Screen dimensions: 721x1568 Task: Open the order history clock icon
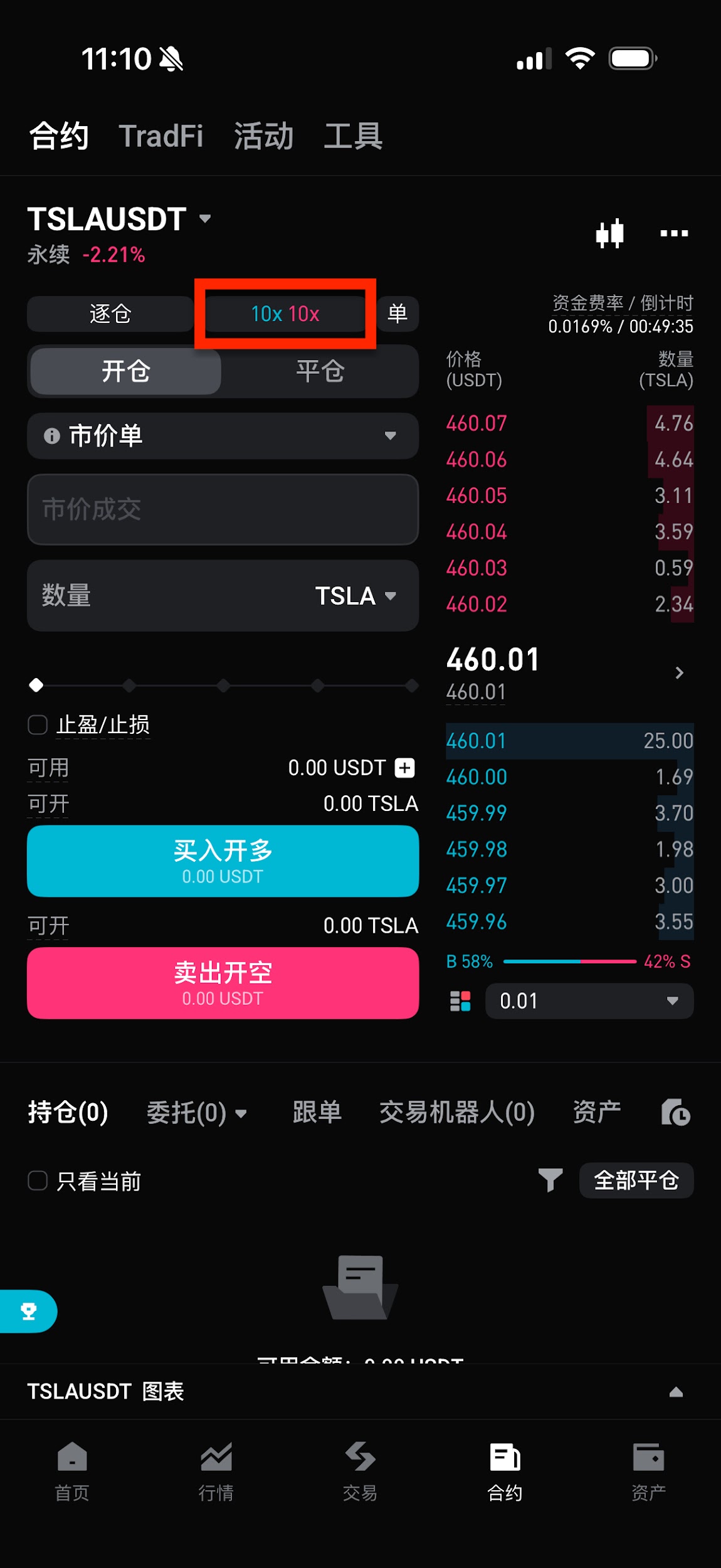pos(674,1110)
